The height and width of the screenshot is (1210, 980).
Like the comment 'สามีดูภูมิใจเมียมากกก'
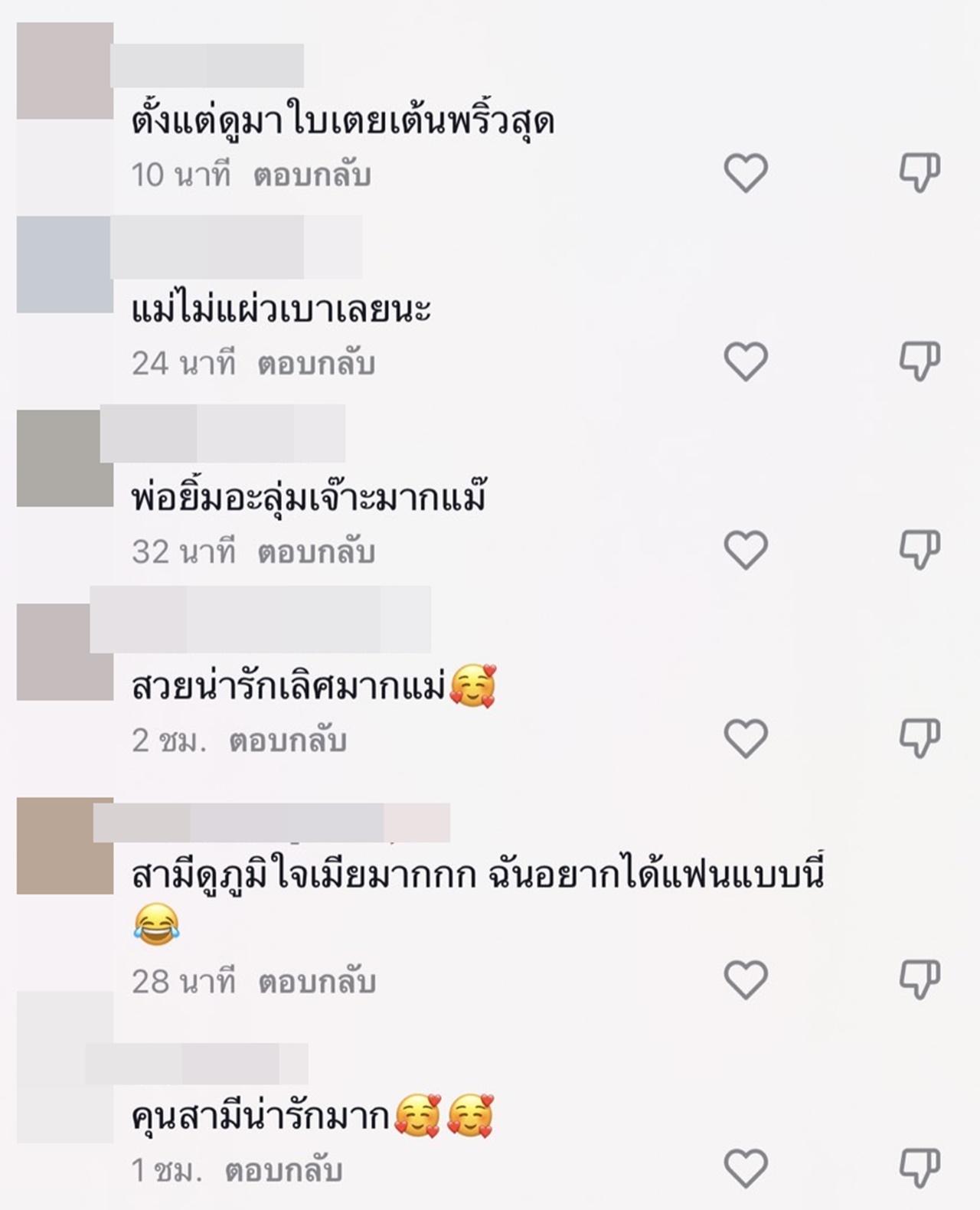[x=746, y=980]
